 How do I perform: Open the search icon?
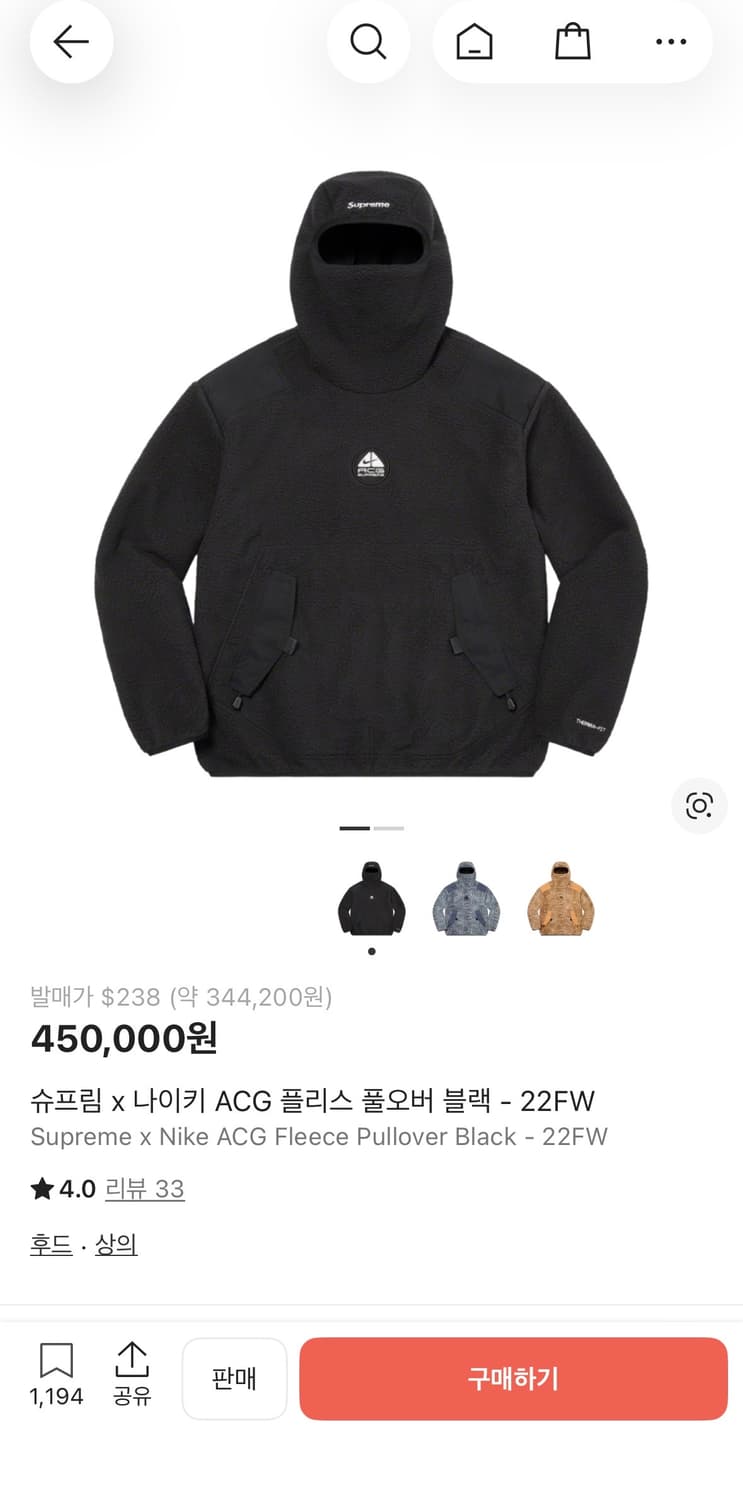369,42
